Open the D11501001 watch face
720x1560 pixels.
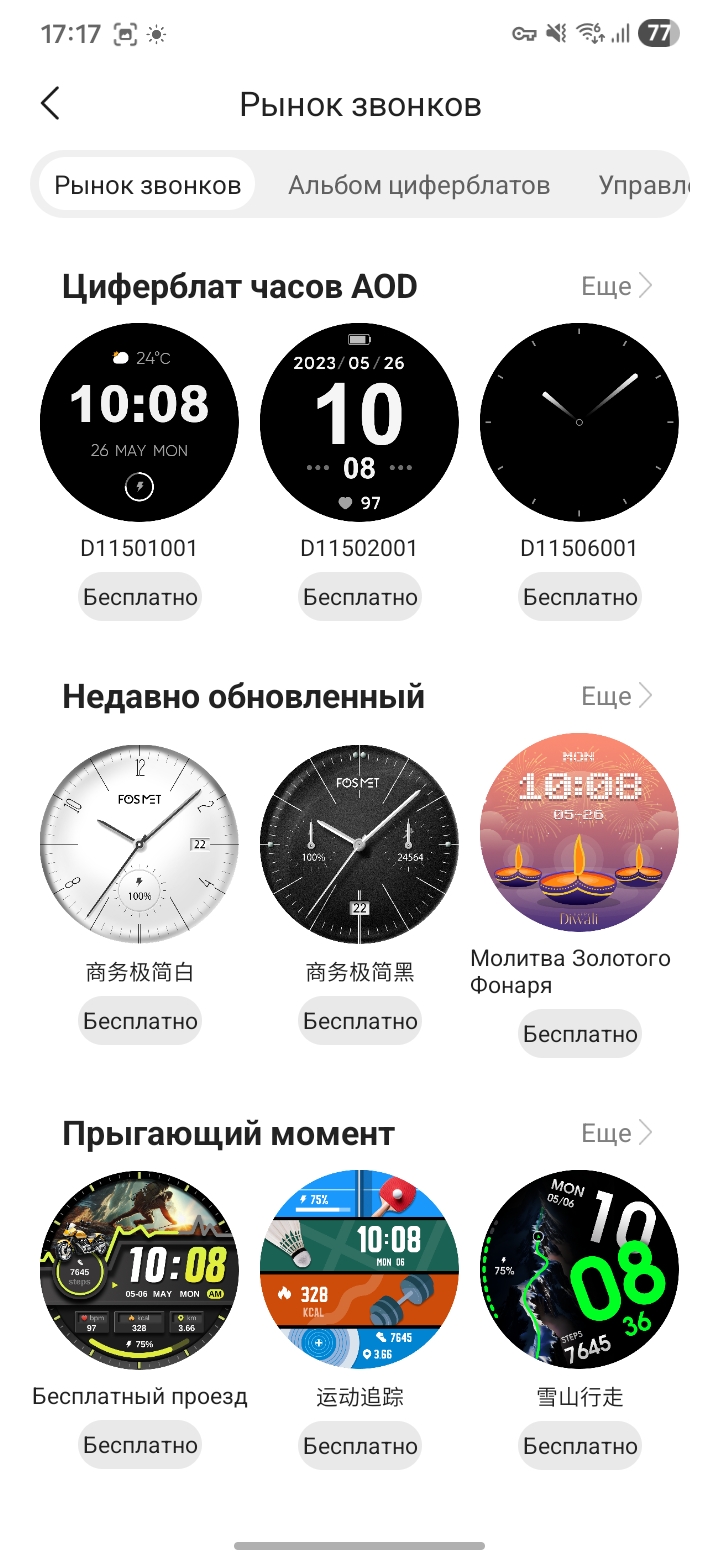click(x=139, y=422)
